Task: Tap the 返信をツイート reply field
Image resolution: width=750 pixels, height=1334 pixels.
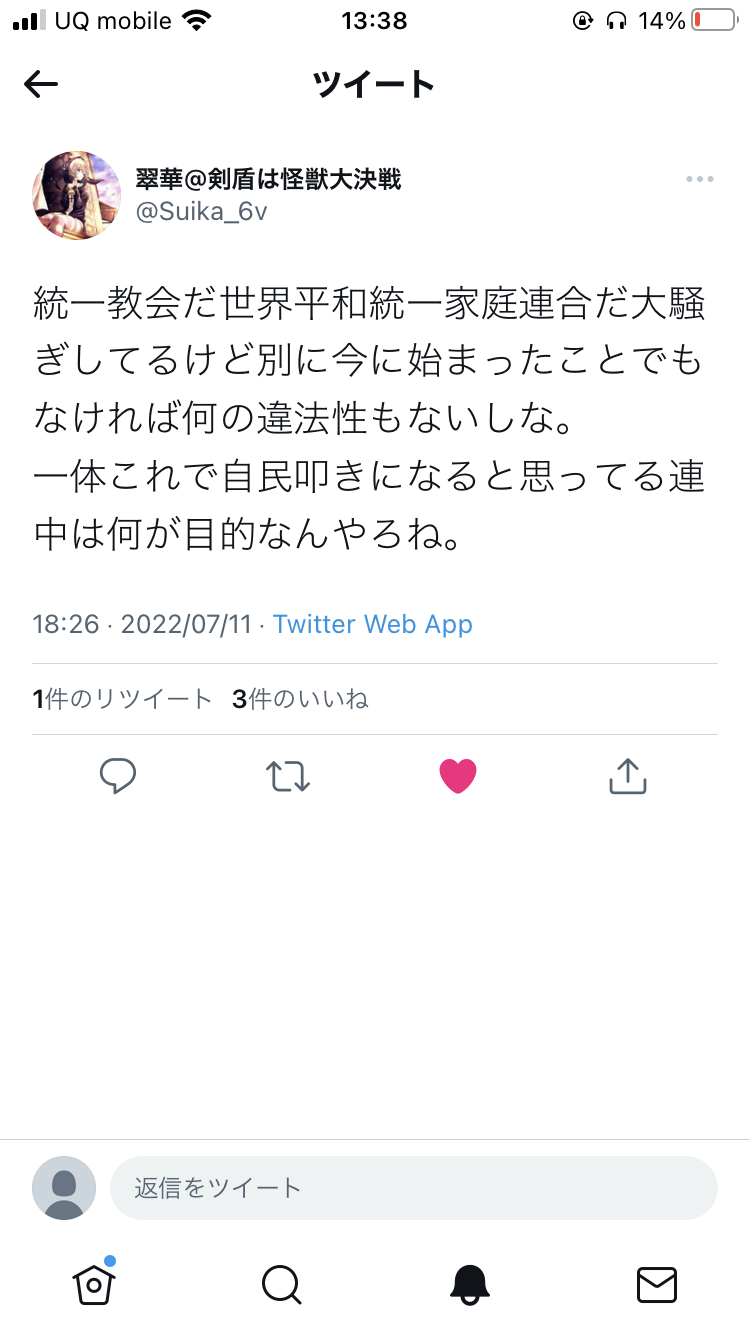Action: tap(414, 1188)
